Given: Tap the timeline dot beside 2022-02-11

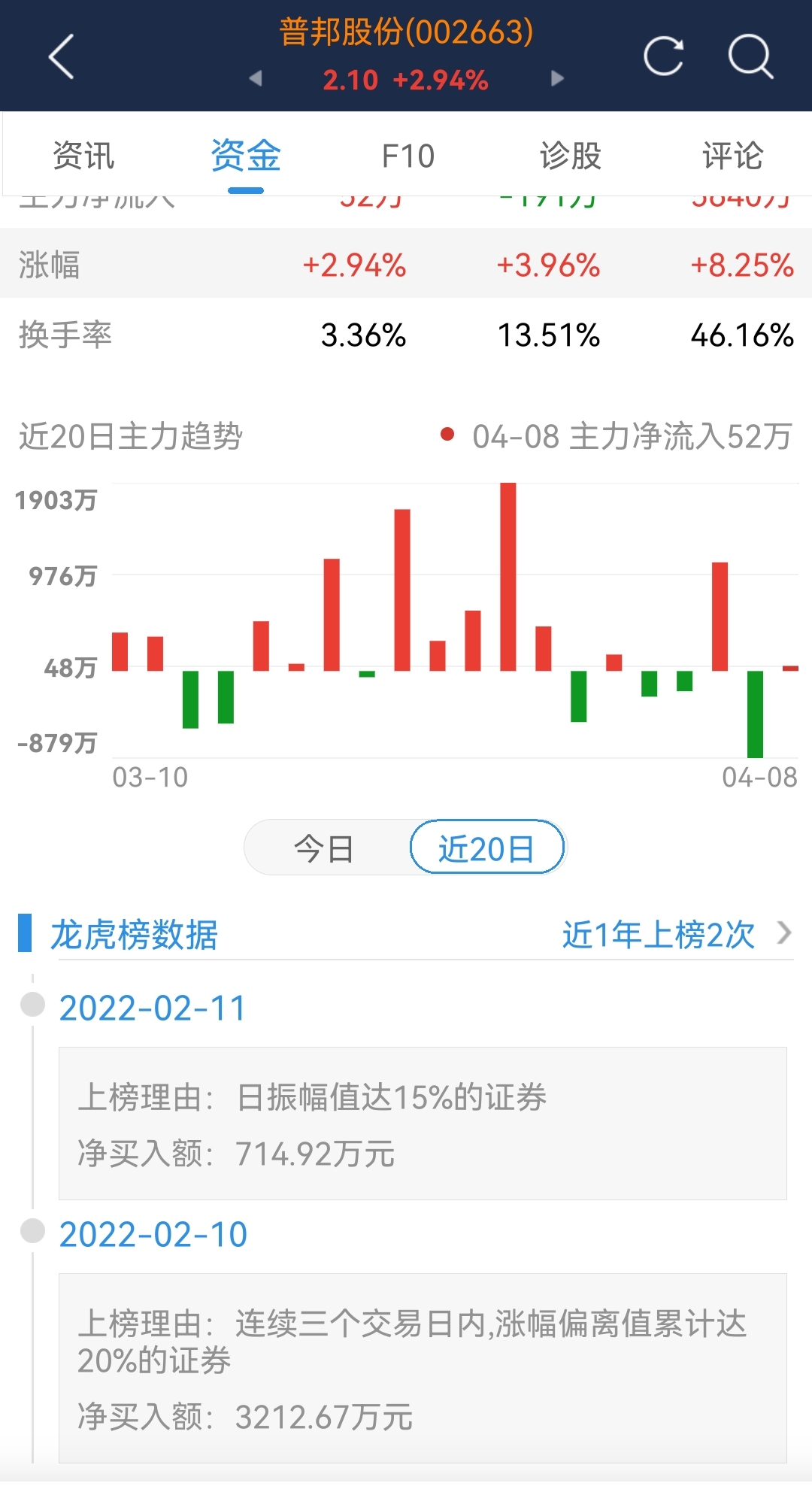Looking at the screenshot, I should coord(32,1006).
